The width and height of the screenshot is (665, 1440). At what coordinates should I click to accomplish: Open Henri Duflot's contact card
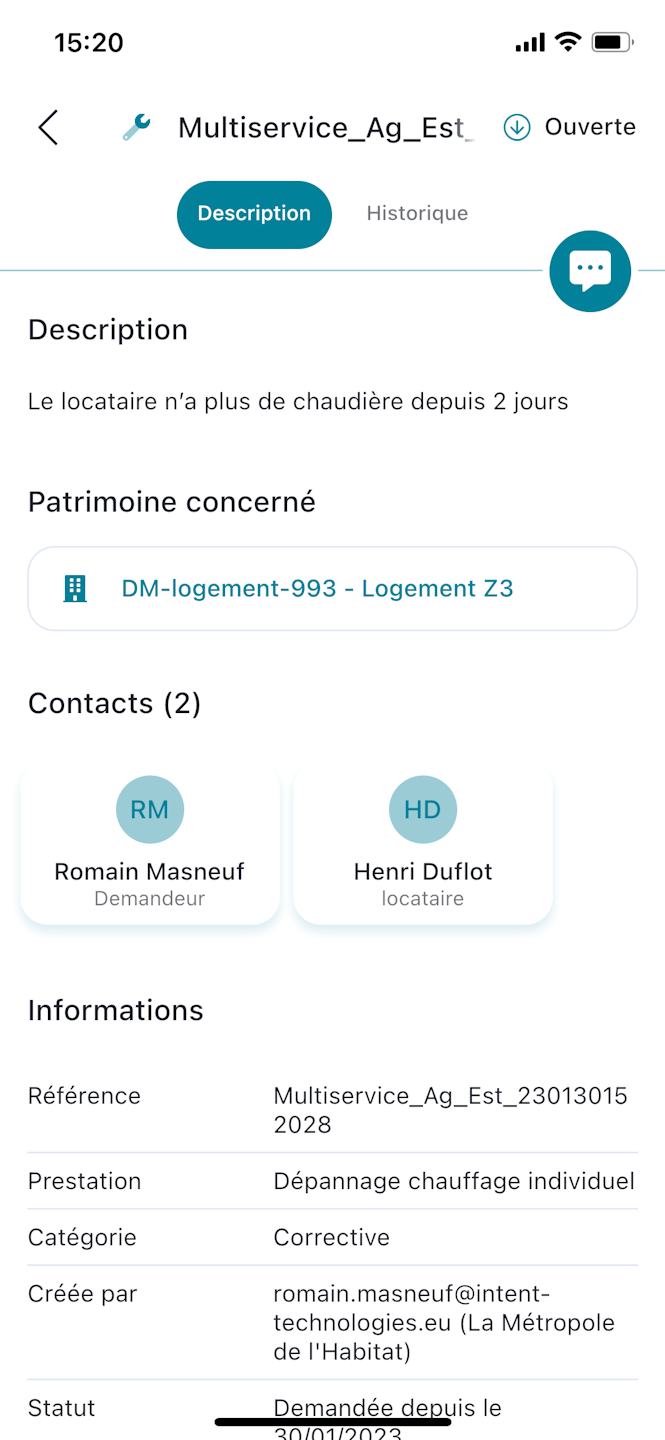423,845
